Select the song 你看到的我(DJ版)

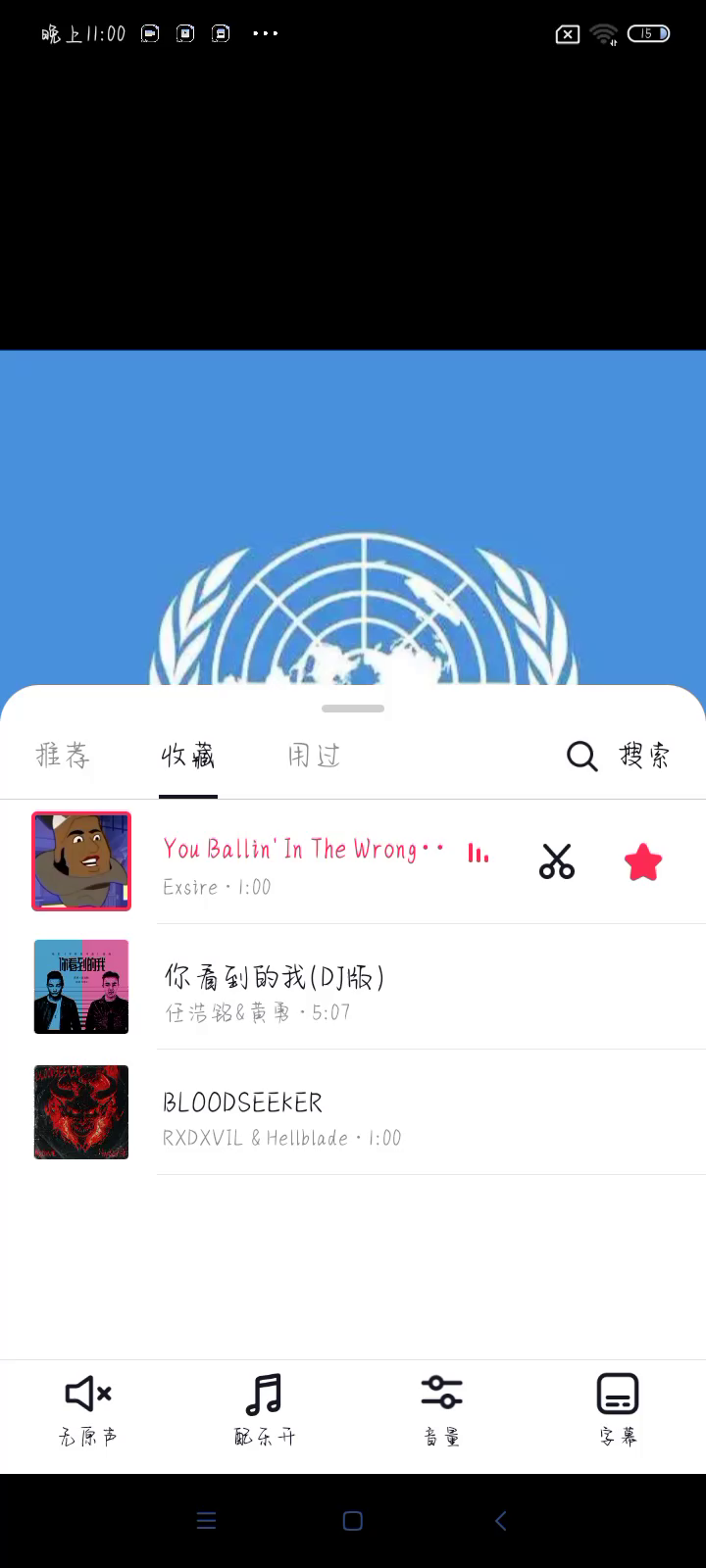tap(275, 987)
